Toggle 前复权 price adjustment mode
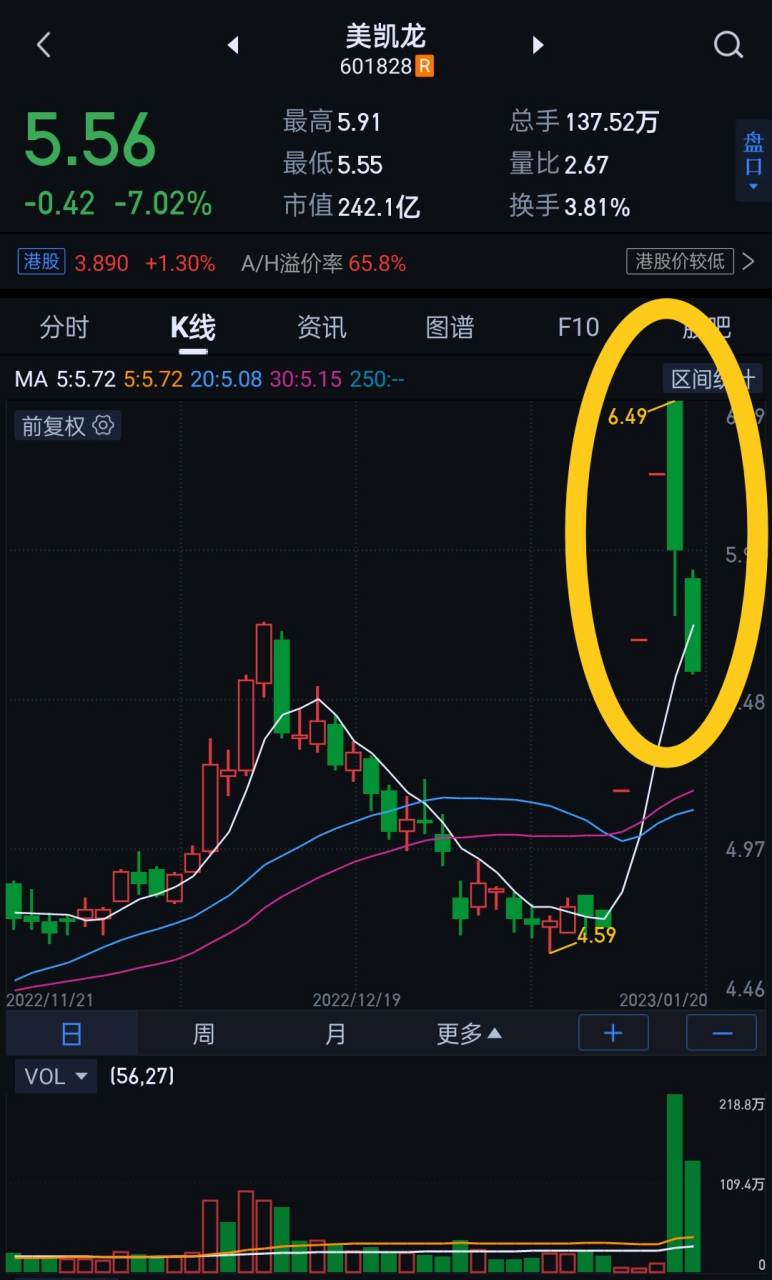This screenshot has height=1280, width=772. pyautogui.click(x=55, y=426)
